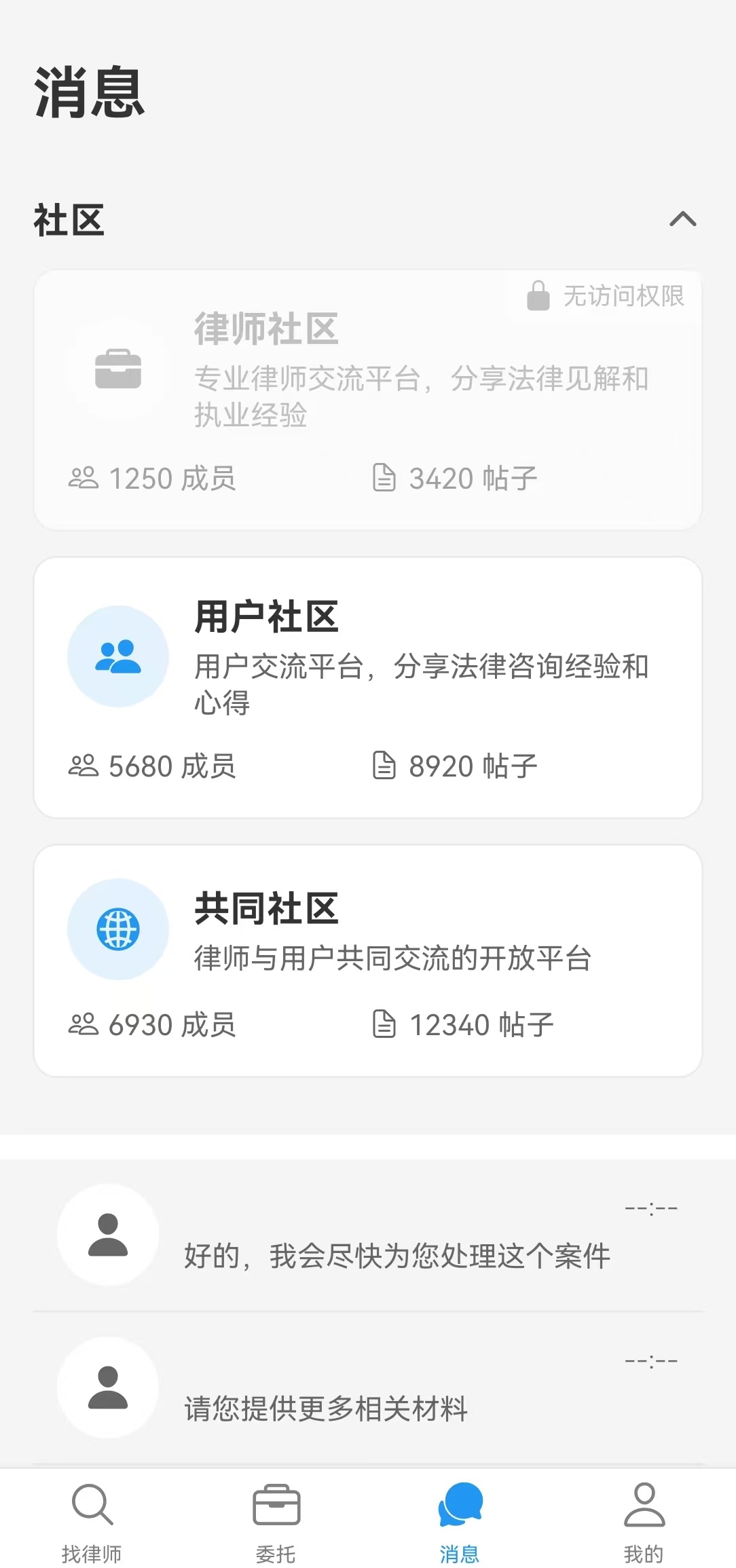Tap the document icon beside 12340 帖子
Screen dimensions: 736x1568
point(384,1024)
